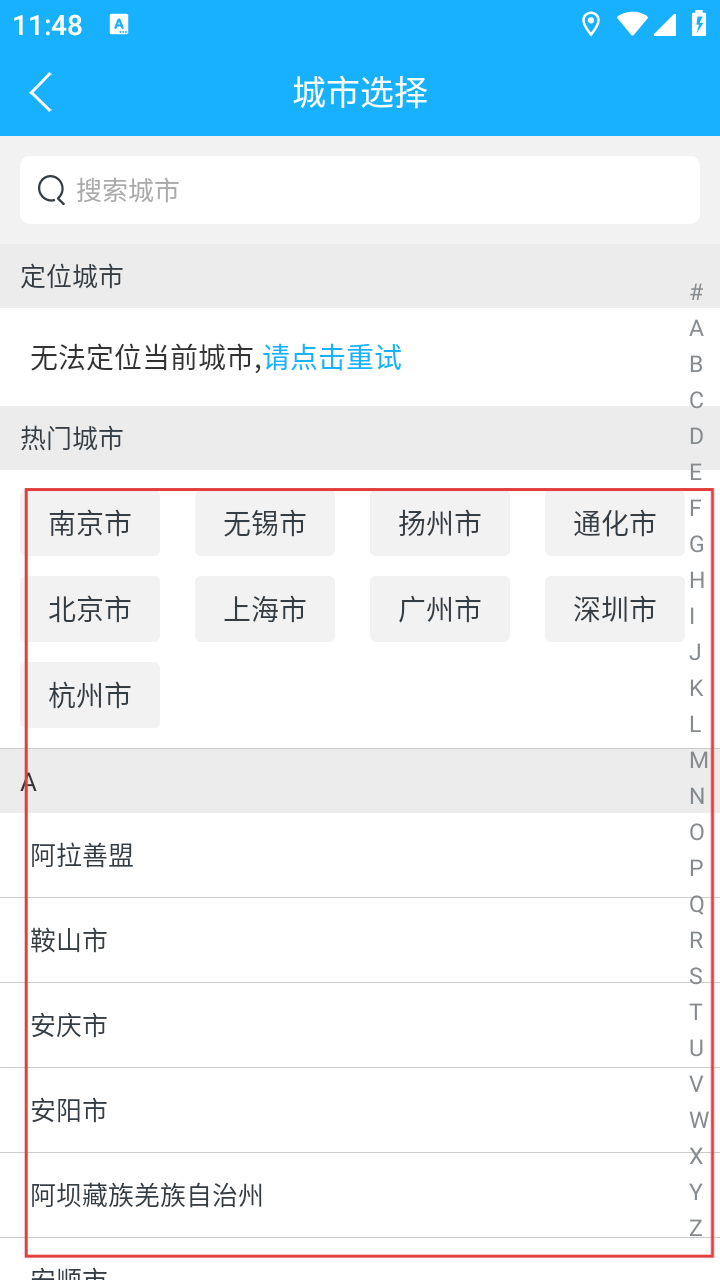Tap the 搜索城市 search field
Viewport: 720px width, 1280px height.
(360, 190)
